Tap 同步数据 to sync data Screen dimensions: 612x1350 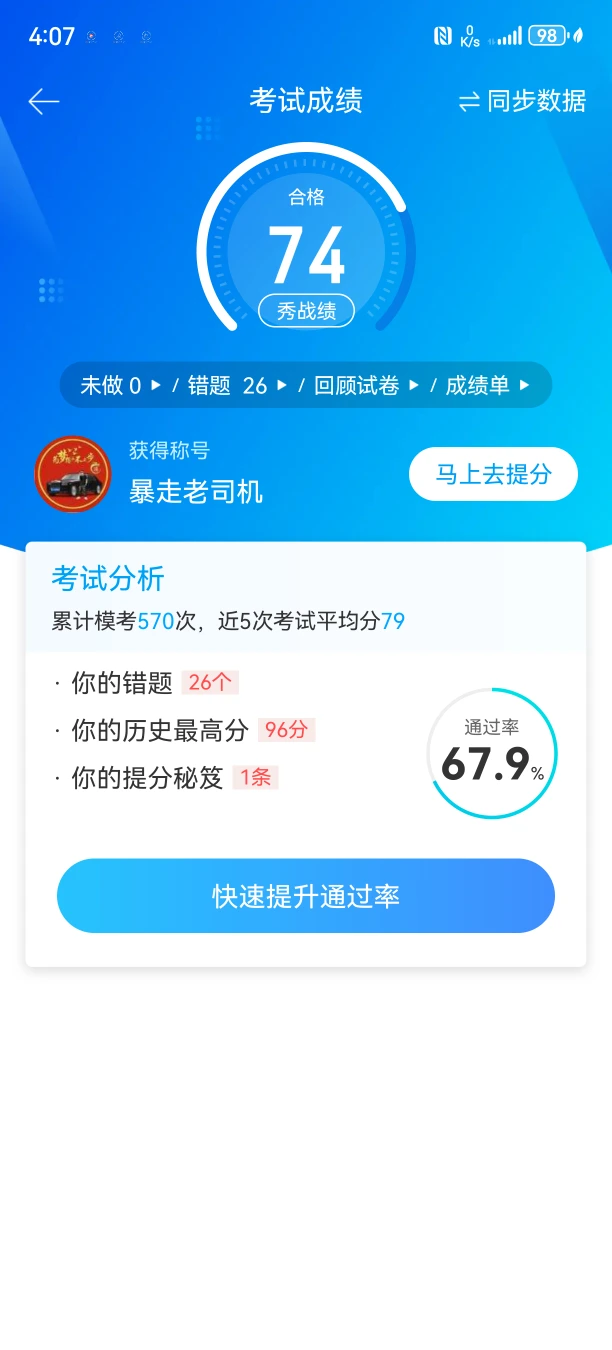click(522, 101)
